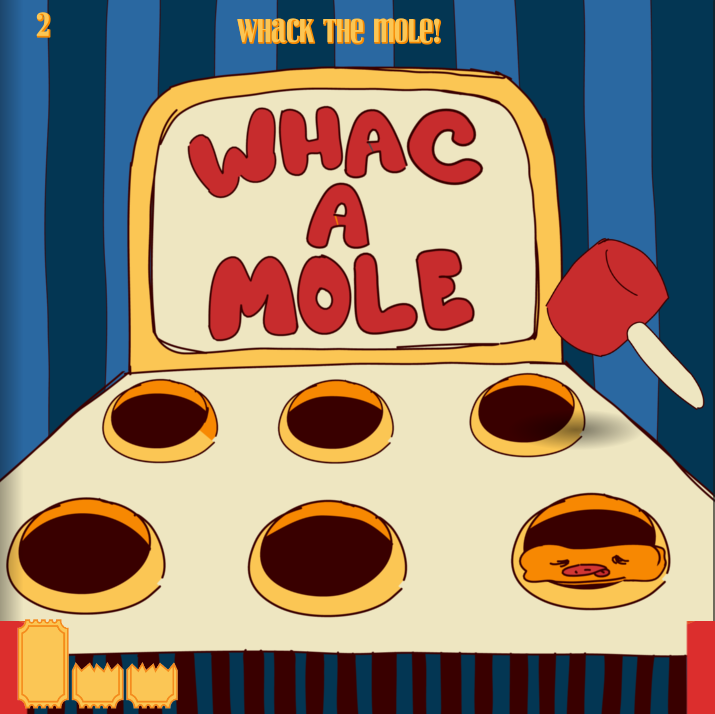
Task: Whack the orange mole peeking from its hole
Action: [590, 563]
